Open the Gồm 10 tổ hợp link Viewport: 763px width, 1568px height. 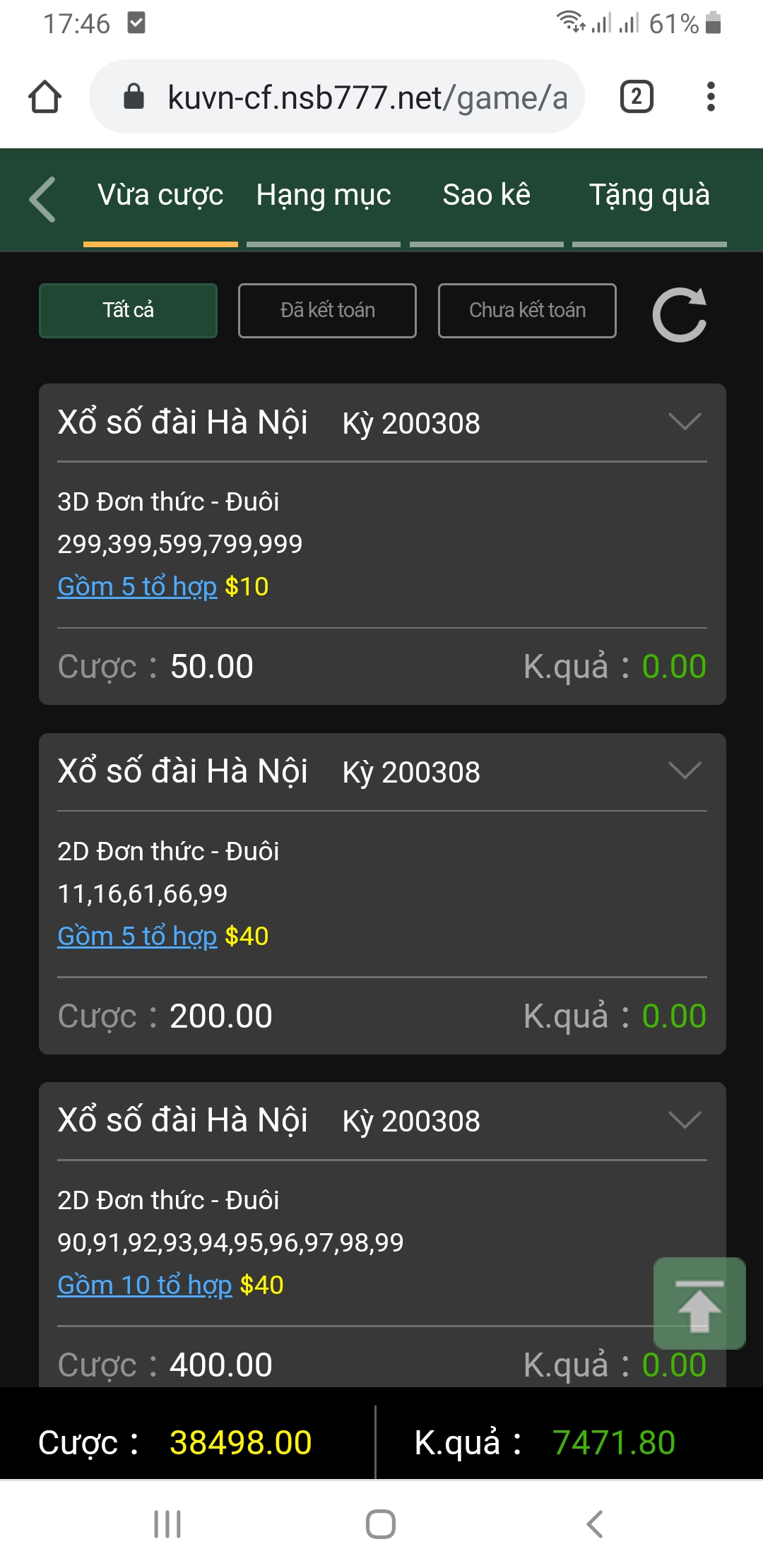pos(145,1285)
